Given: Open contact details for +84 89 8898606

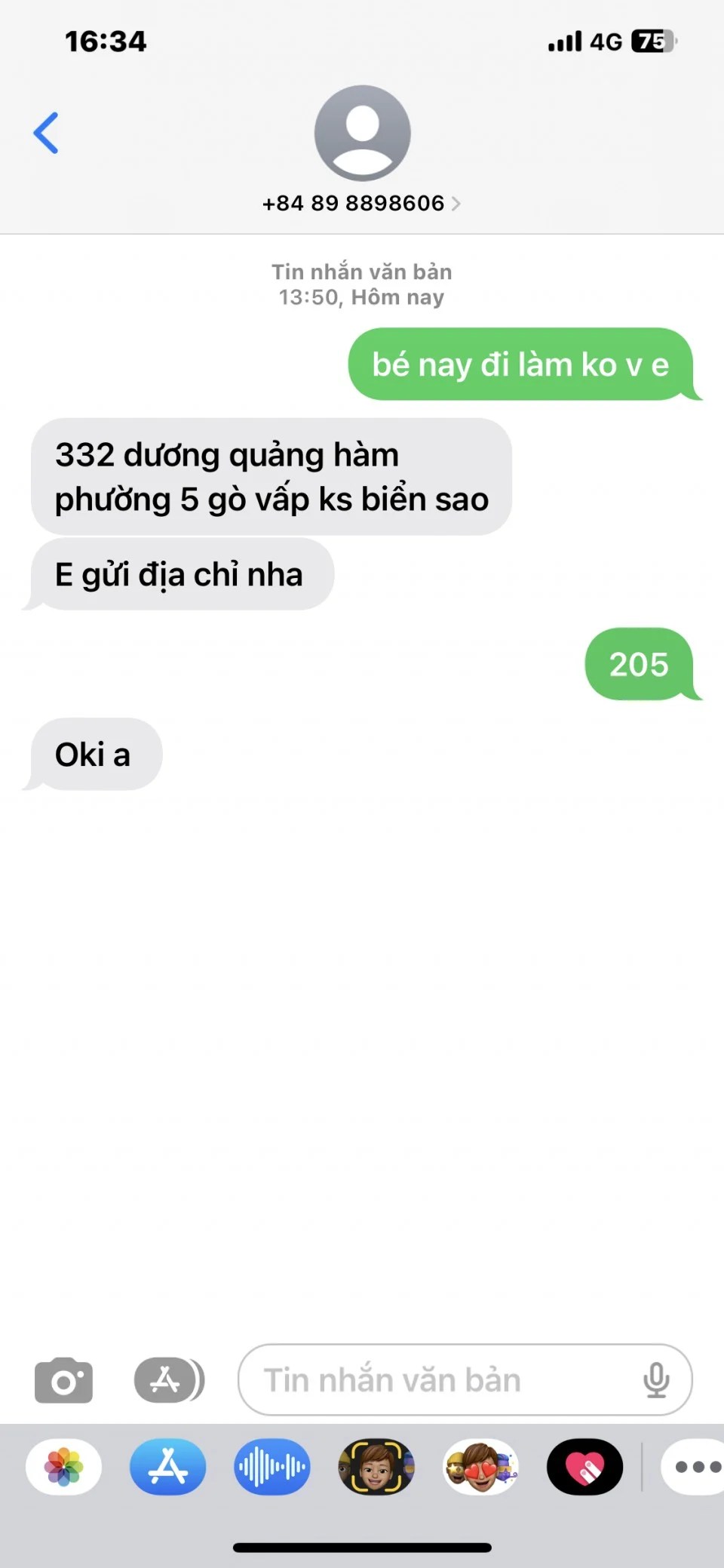Looking at the screenshot, I should pos(362,203).
